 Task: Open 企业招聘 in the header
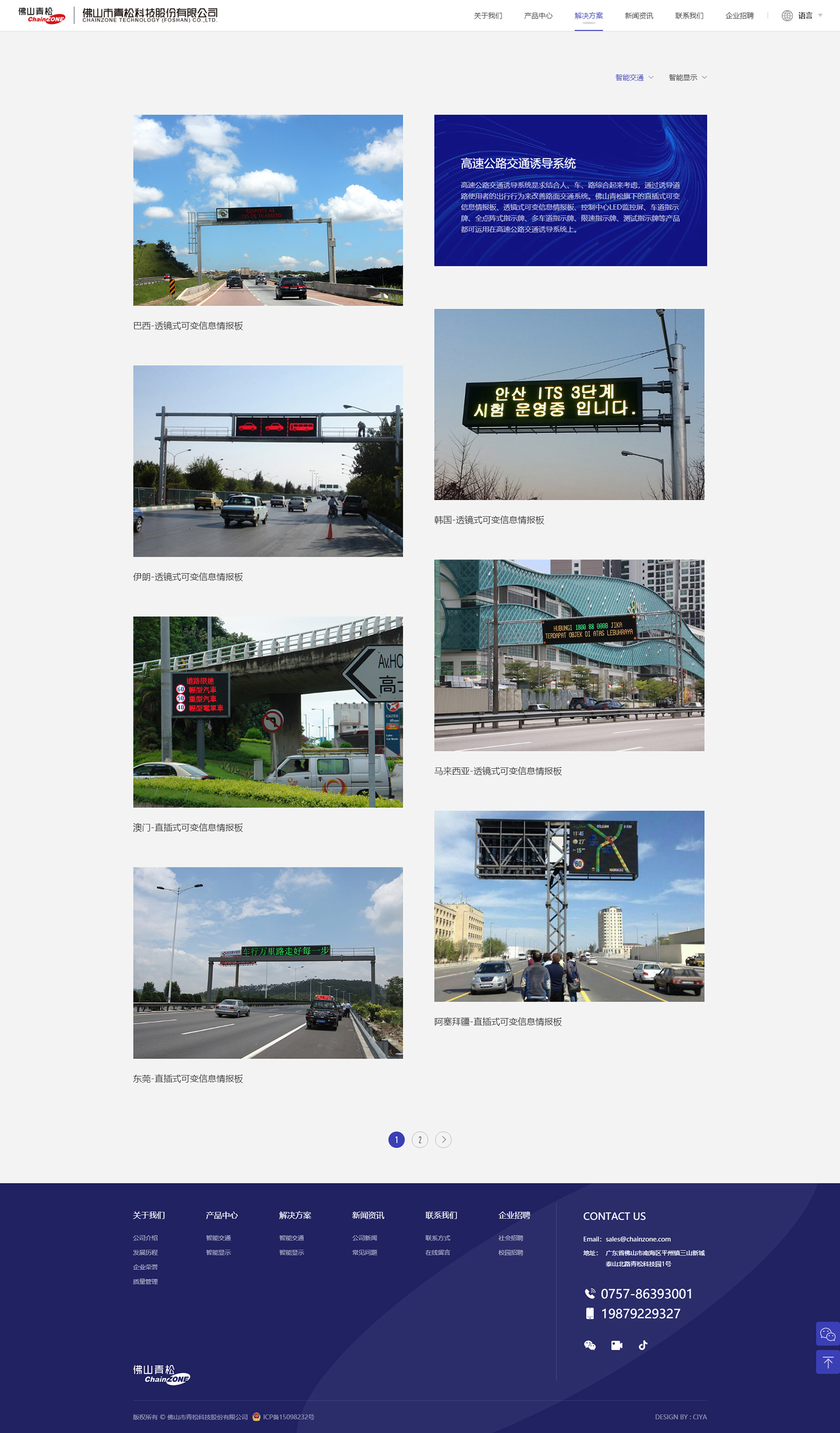click(739, 16)
